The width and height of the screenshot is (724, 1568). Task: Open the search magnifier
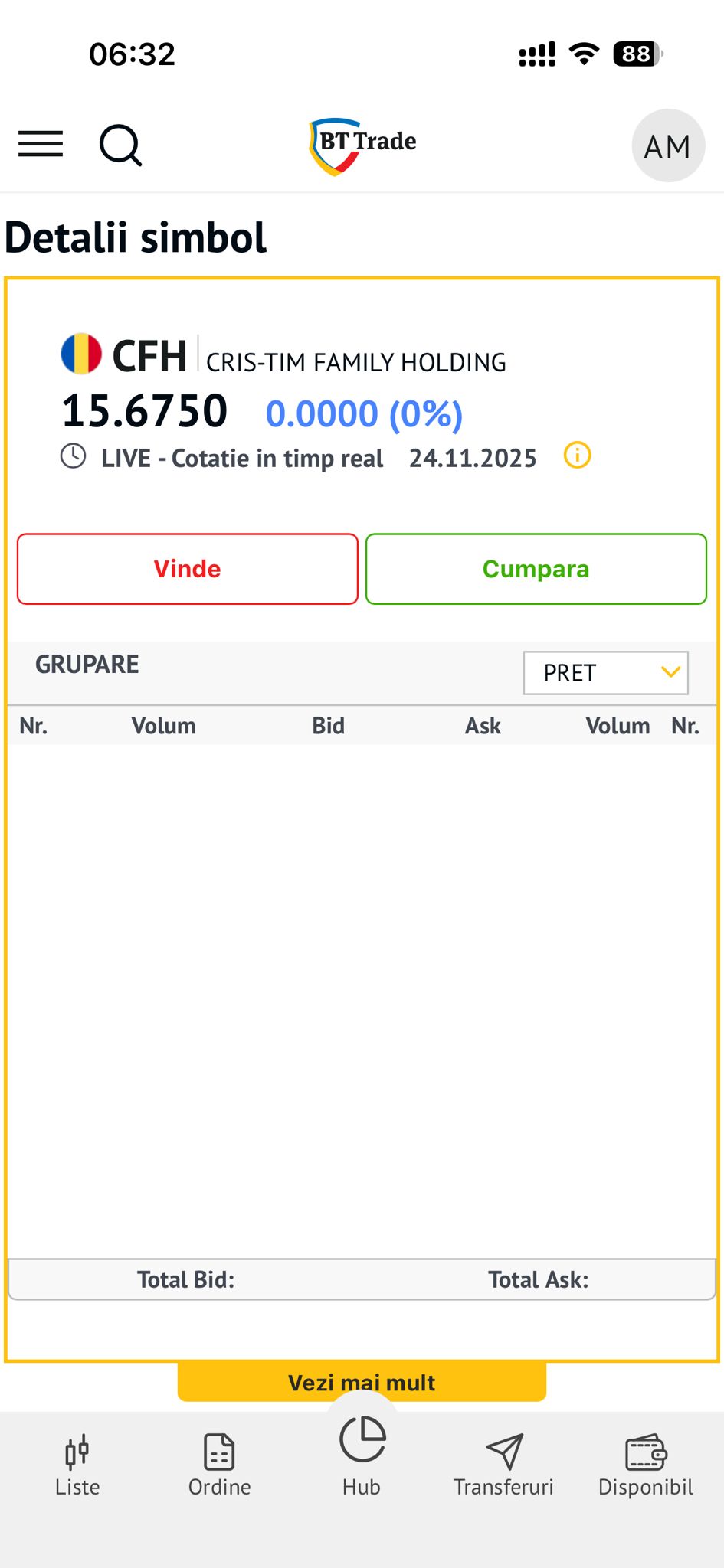(x=120, y=145)
